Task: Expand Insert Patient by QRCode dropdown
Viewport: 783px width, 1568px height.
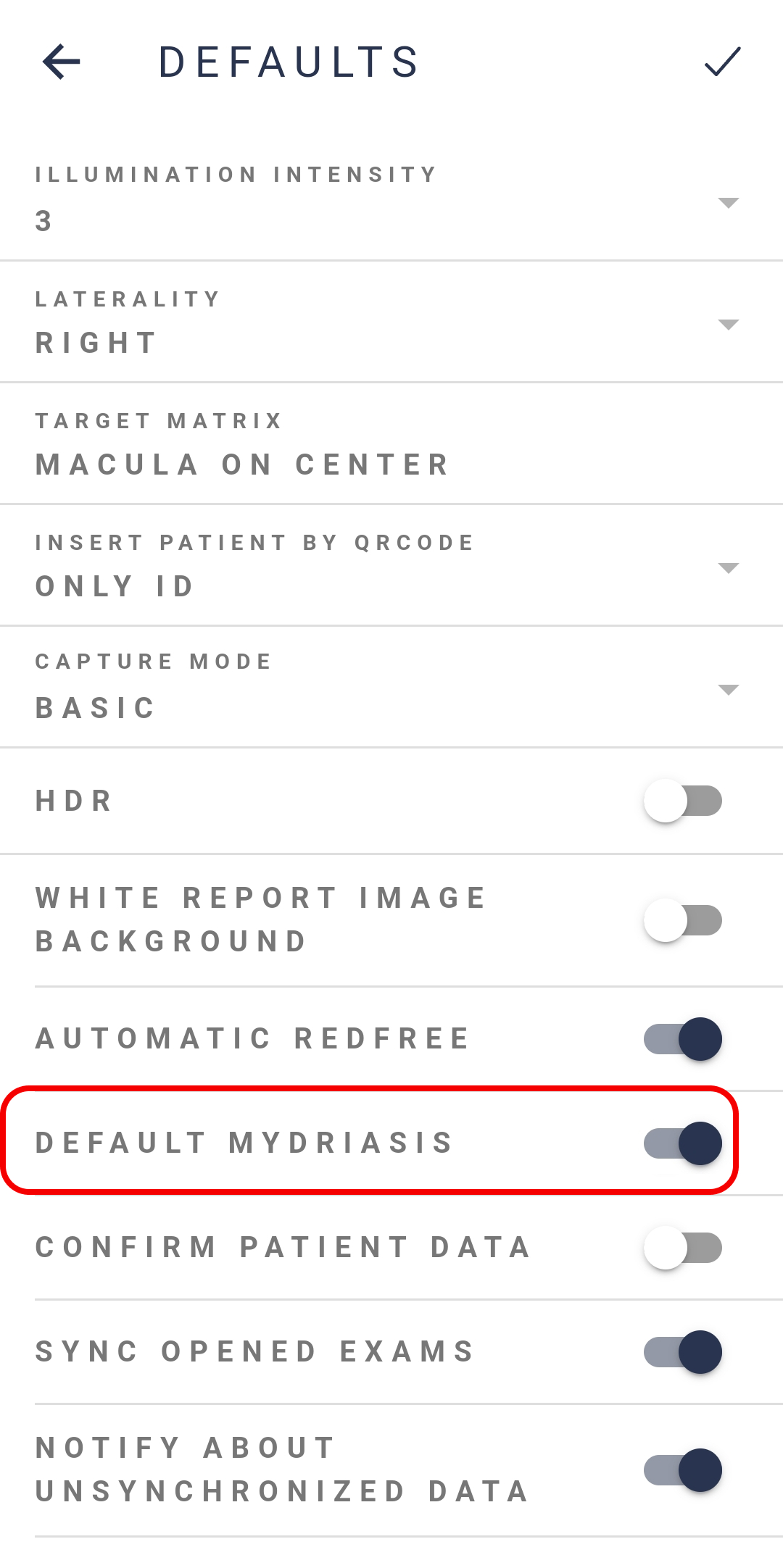Action: pos(391,565)
